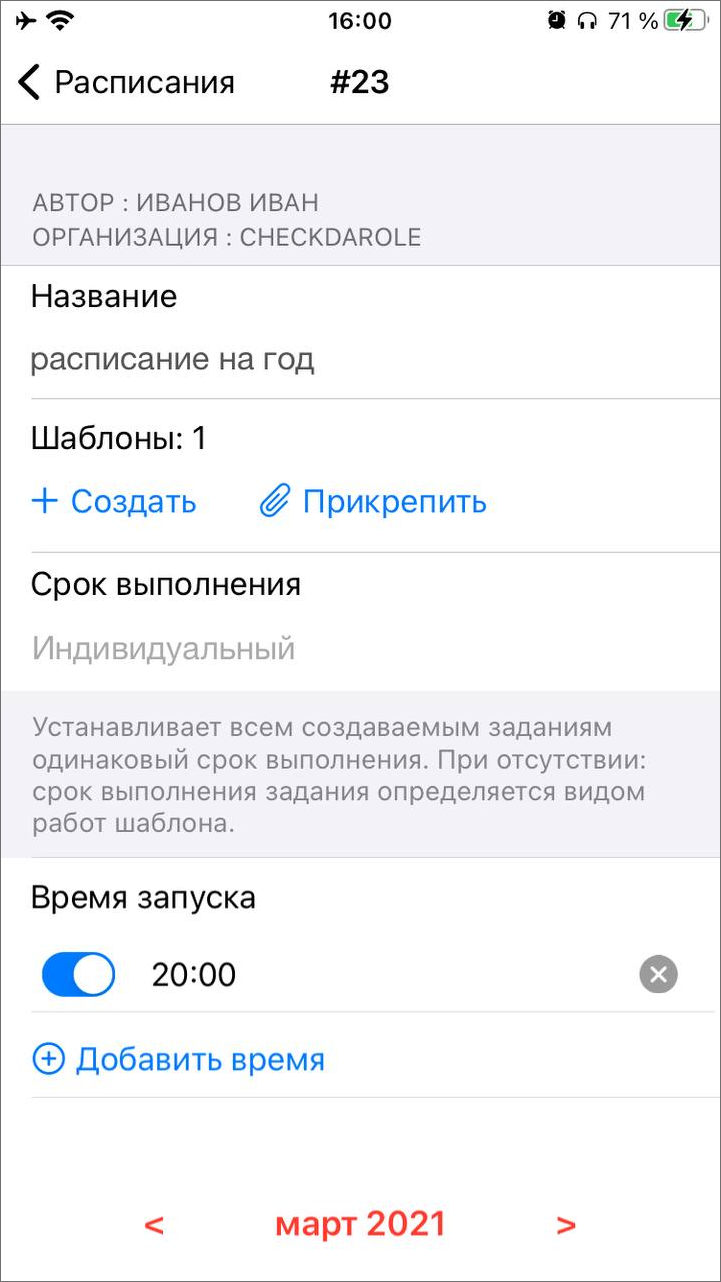The image size is (721, 1282).
Task: Go to the month after март 2021
Action: tap(566, 1225)
